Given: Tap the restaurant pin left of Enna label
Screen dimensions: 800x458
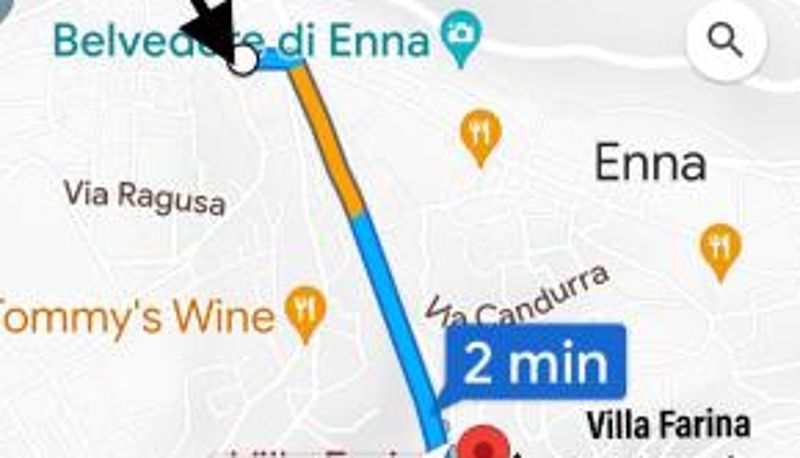Looking at the screenshot, I should pyautogui.click(x=481, y=136).
